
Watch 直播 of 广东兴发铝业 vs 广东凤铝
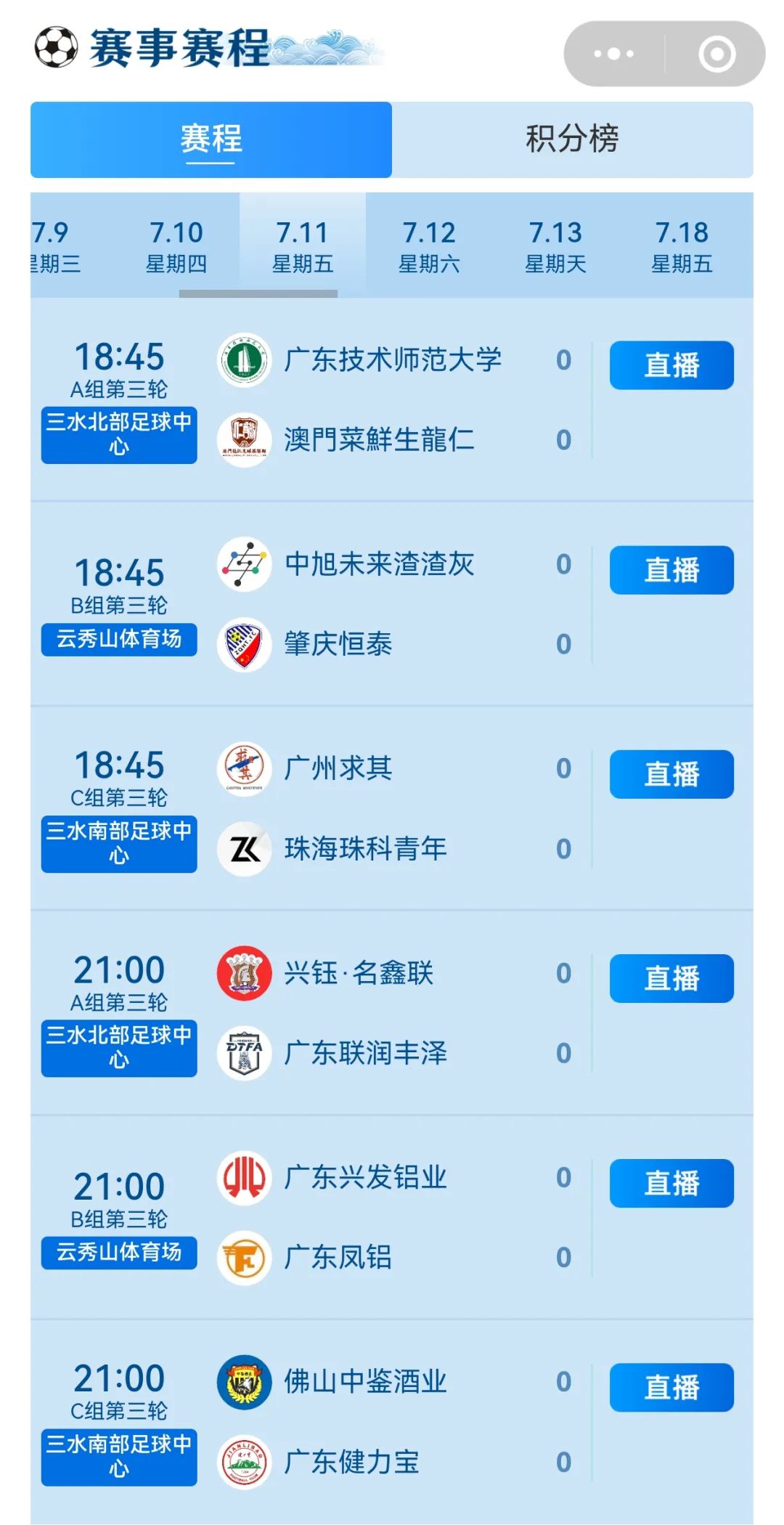coord(671,1183)
